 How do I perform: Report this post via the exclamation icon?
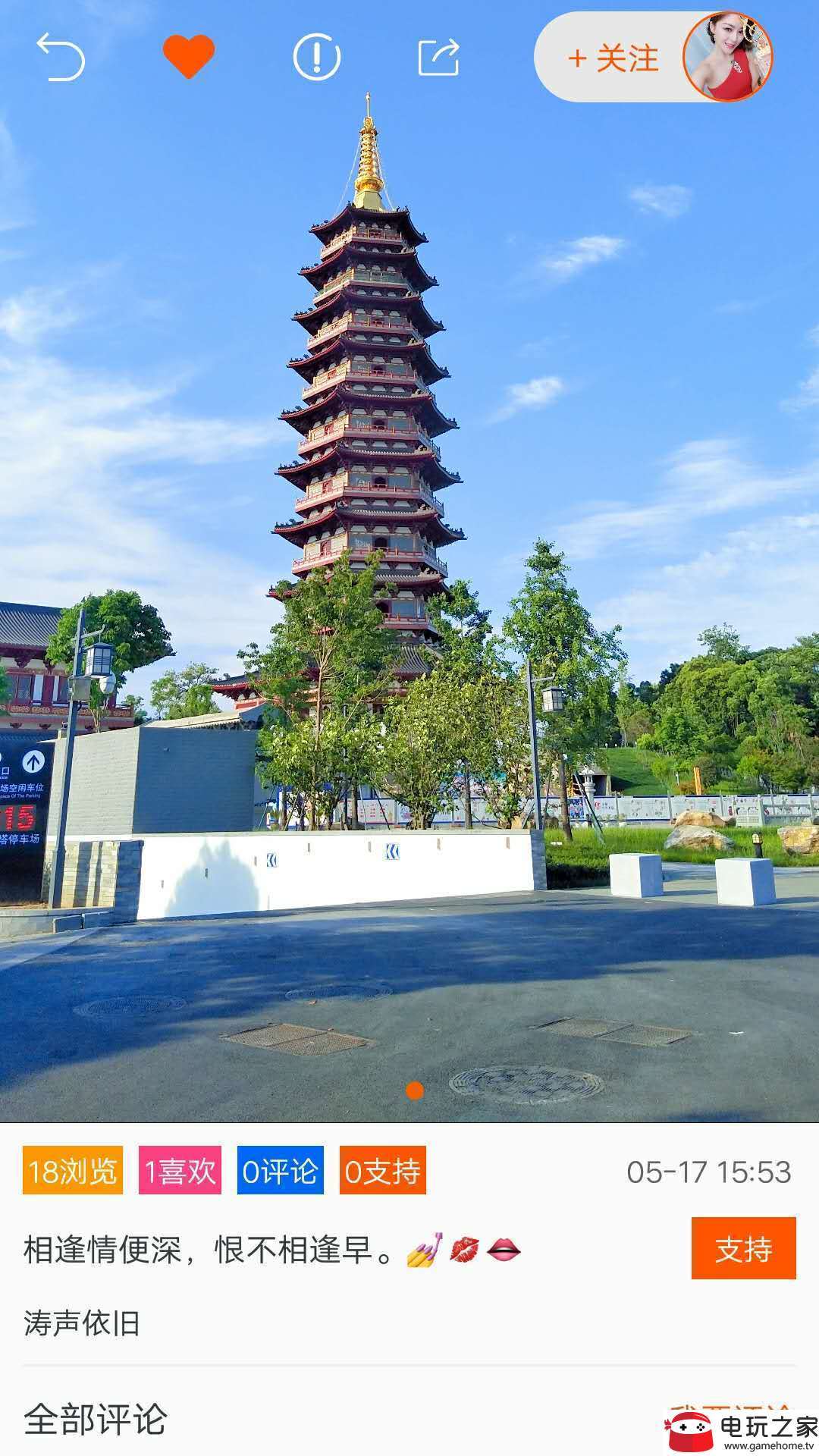click(x=317, y=57)
